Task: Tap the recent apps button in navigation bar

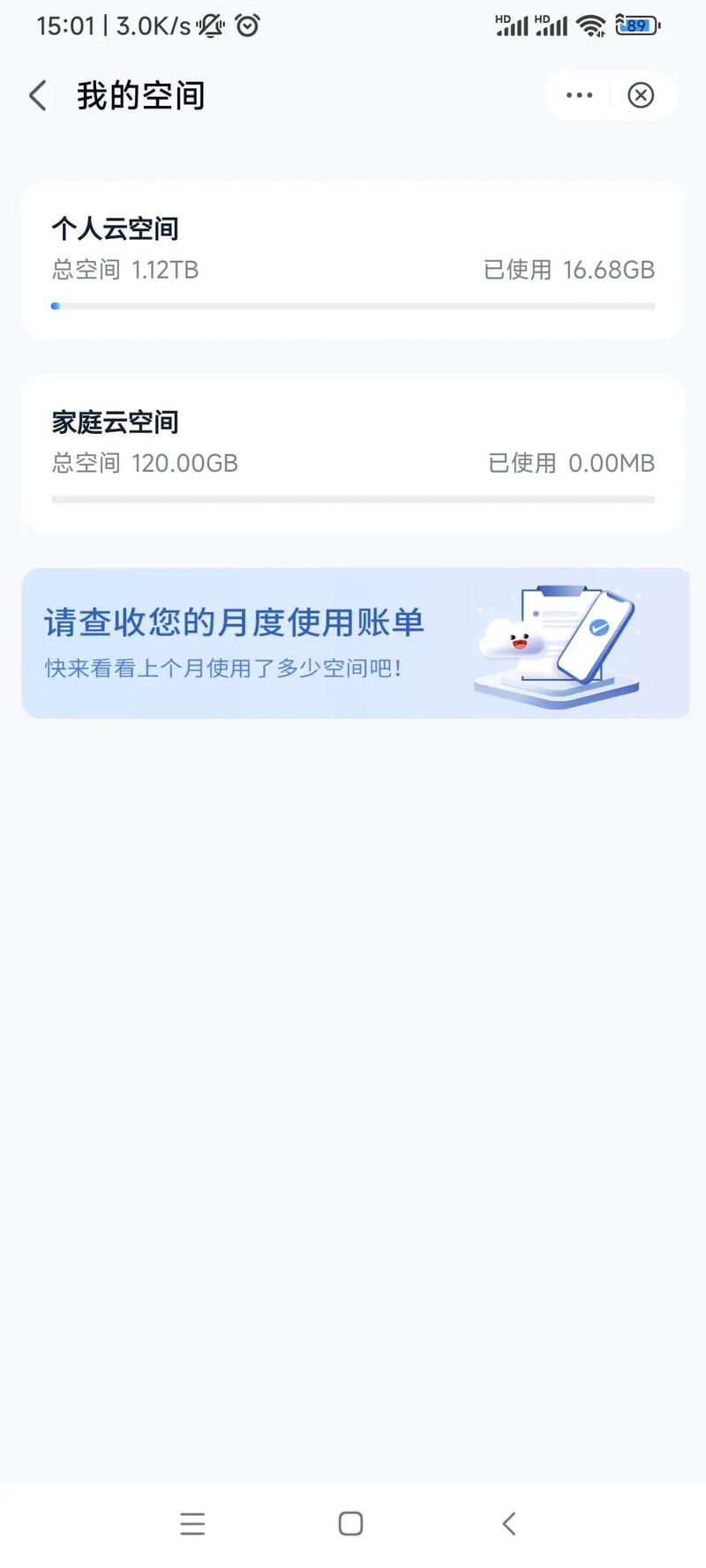Action: pyautogui.click(x=193, y=1523)
